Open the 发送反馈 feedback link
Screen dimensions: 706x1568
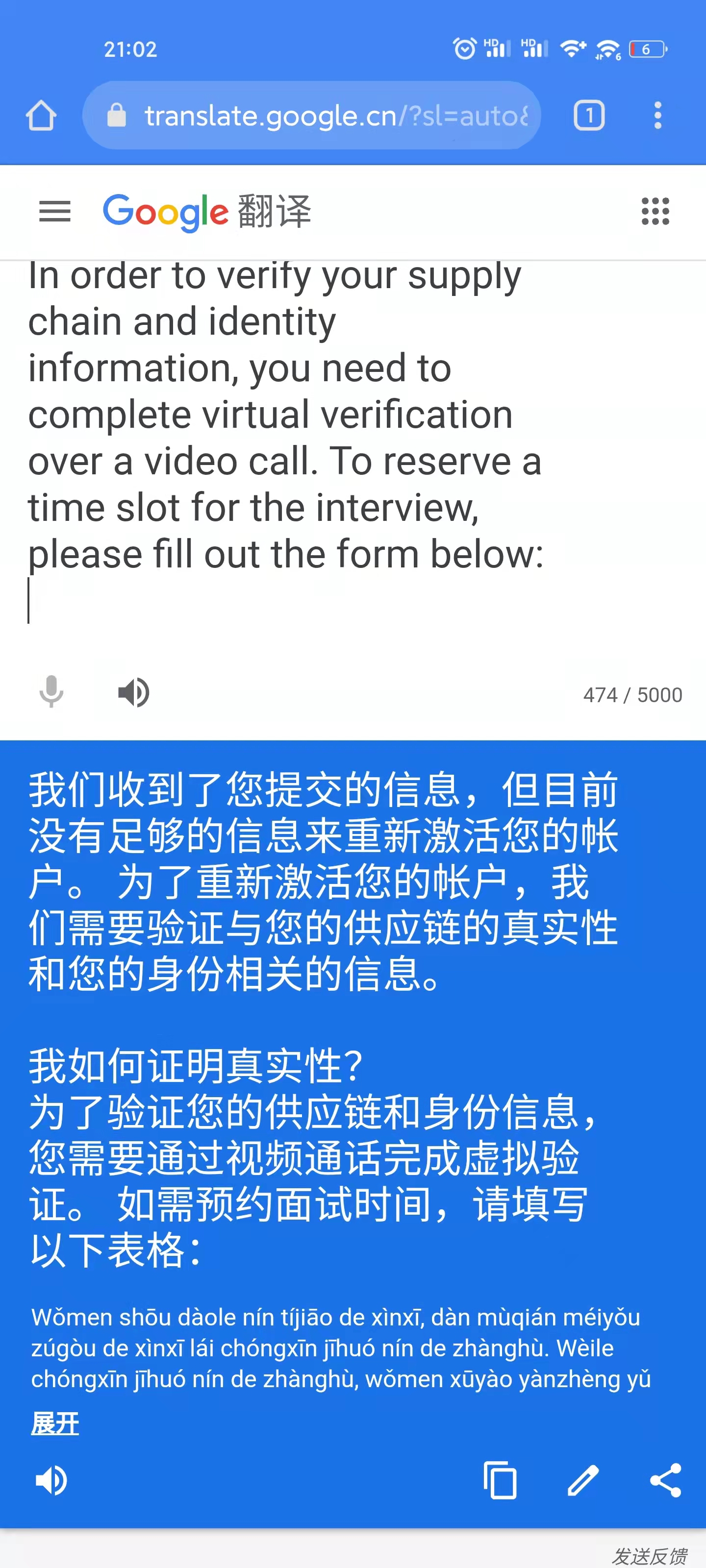click(649, 1556)
